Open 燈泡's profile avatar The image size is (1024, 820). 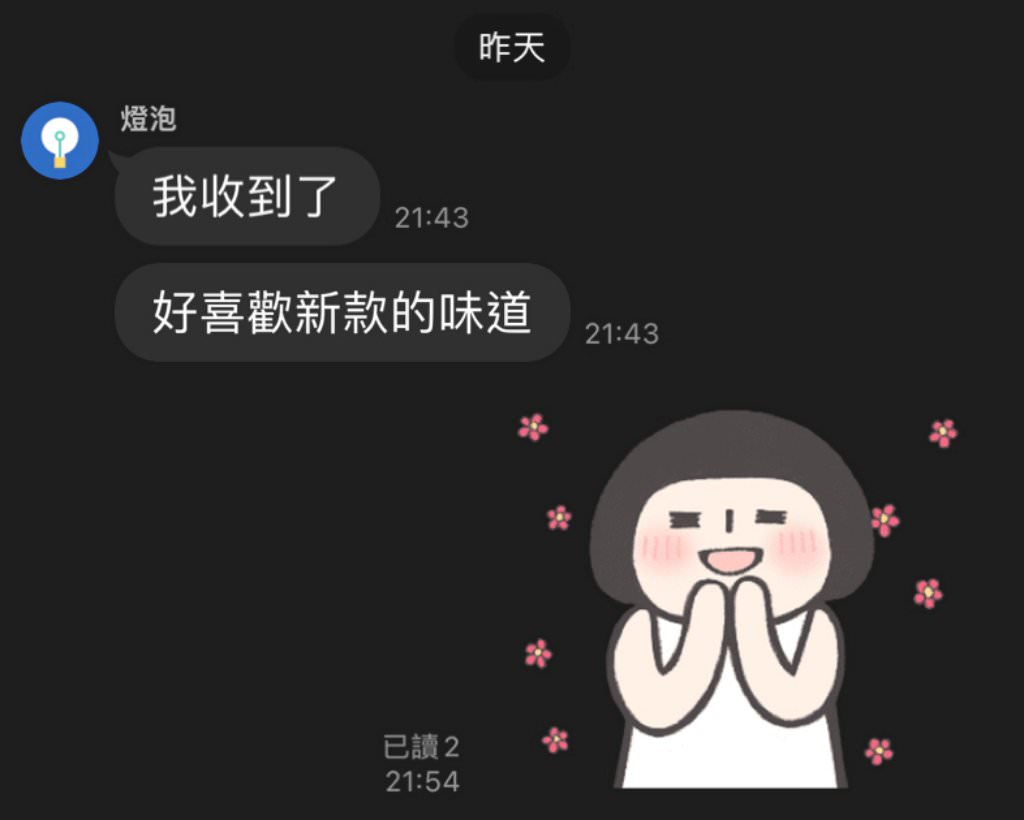60,140
